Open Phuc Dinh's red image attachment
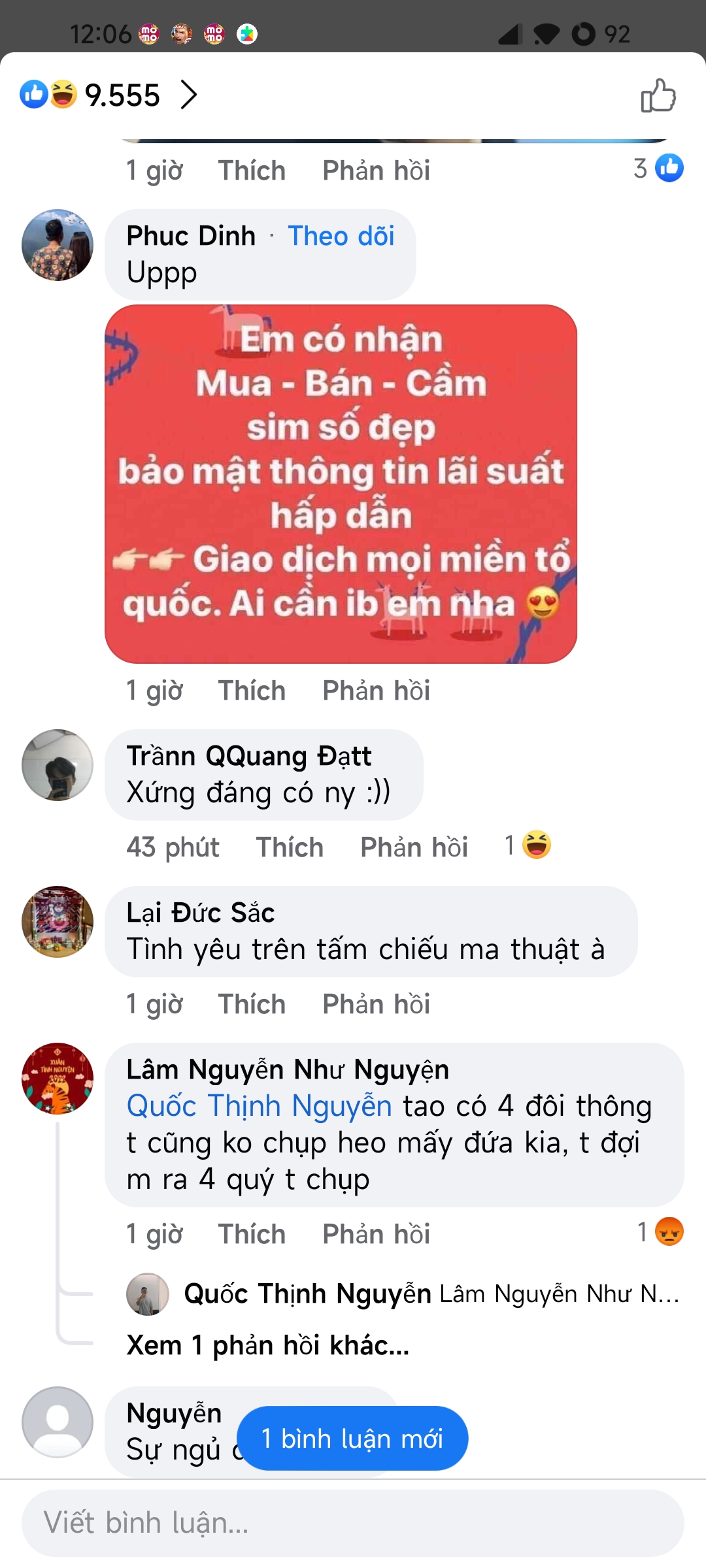Image resolution: width=706 pixels, height=1568 pixels. 341,484
